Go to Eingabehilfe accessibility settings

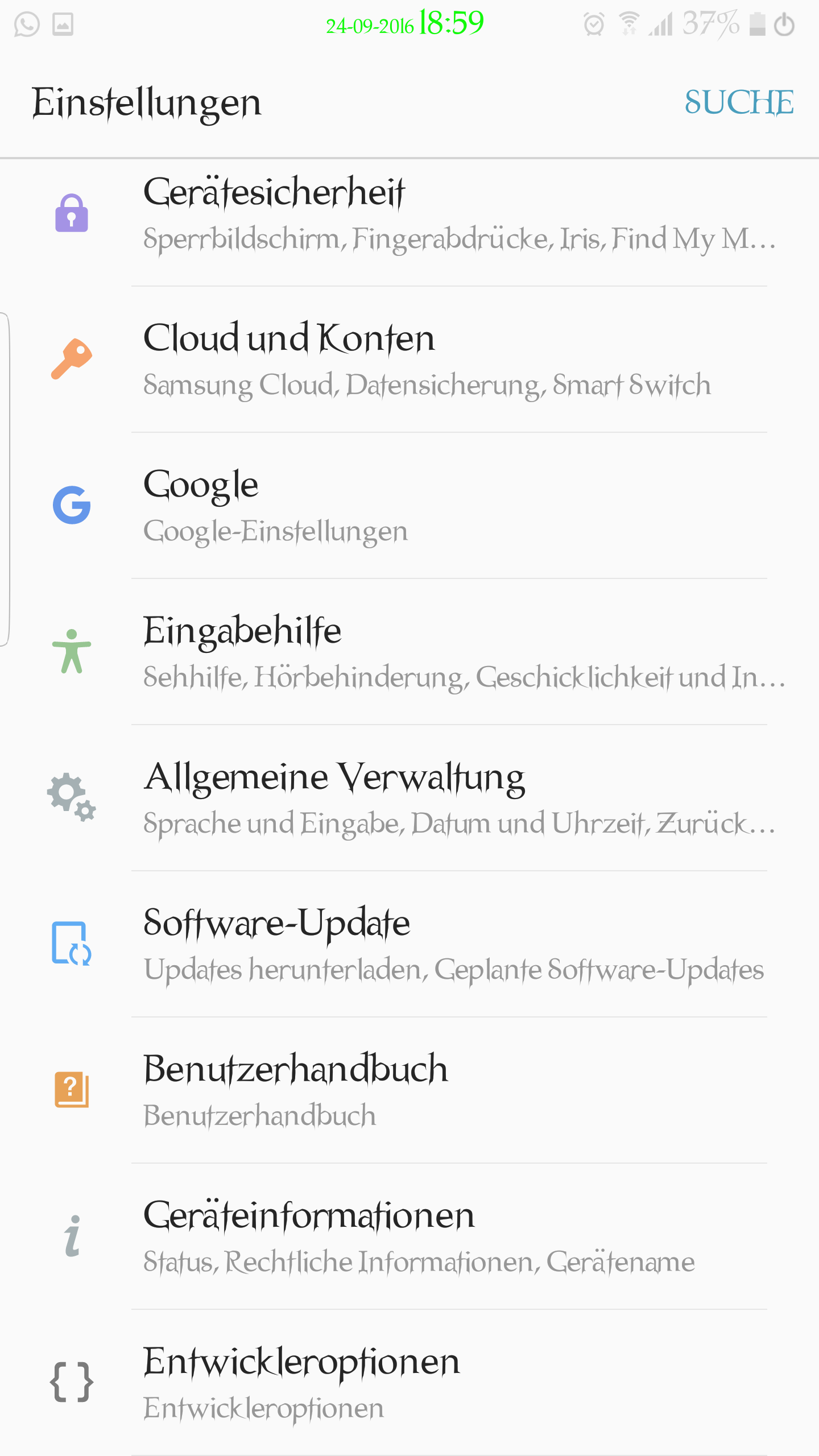pos(409,652)
